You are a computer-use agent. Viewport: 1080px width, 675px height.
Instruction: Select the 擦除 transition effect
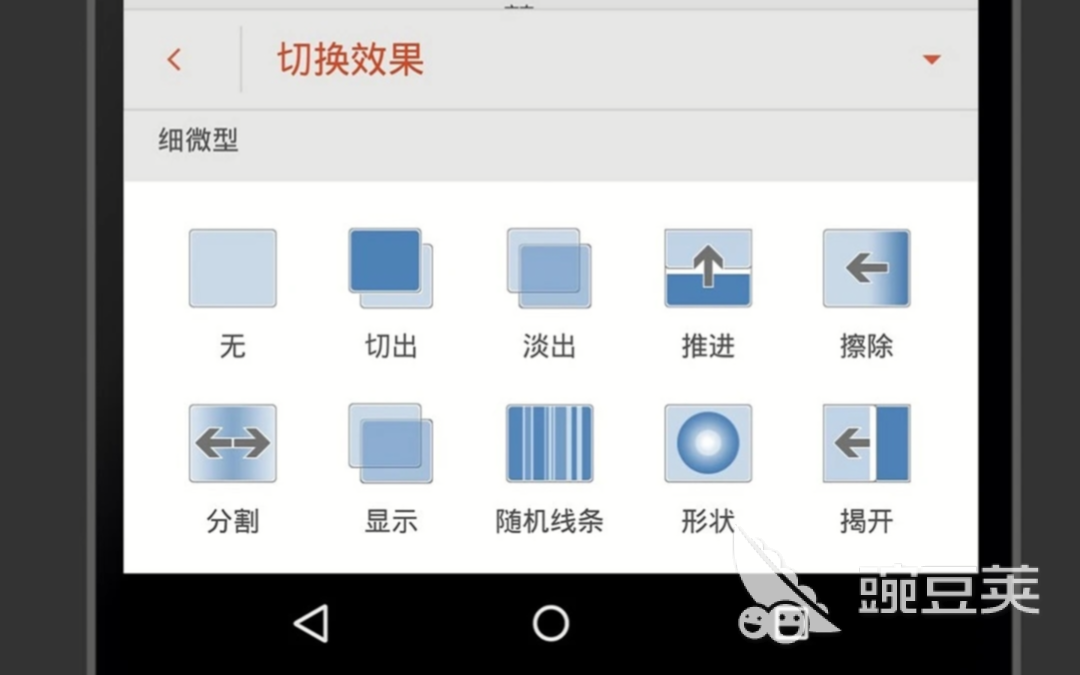[x=866, y=268]
